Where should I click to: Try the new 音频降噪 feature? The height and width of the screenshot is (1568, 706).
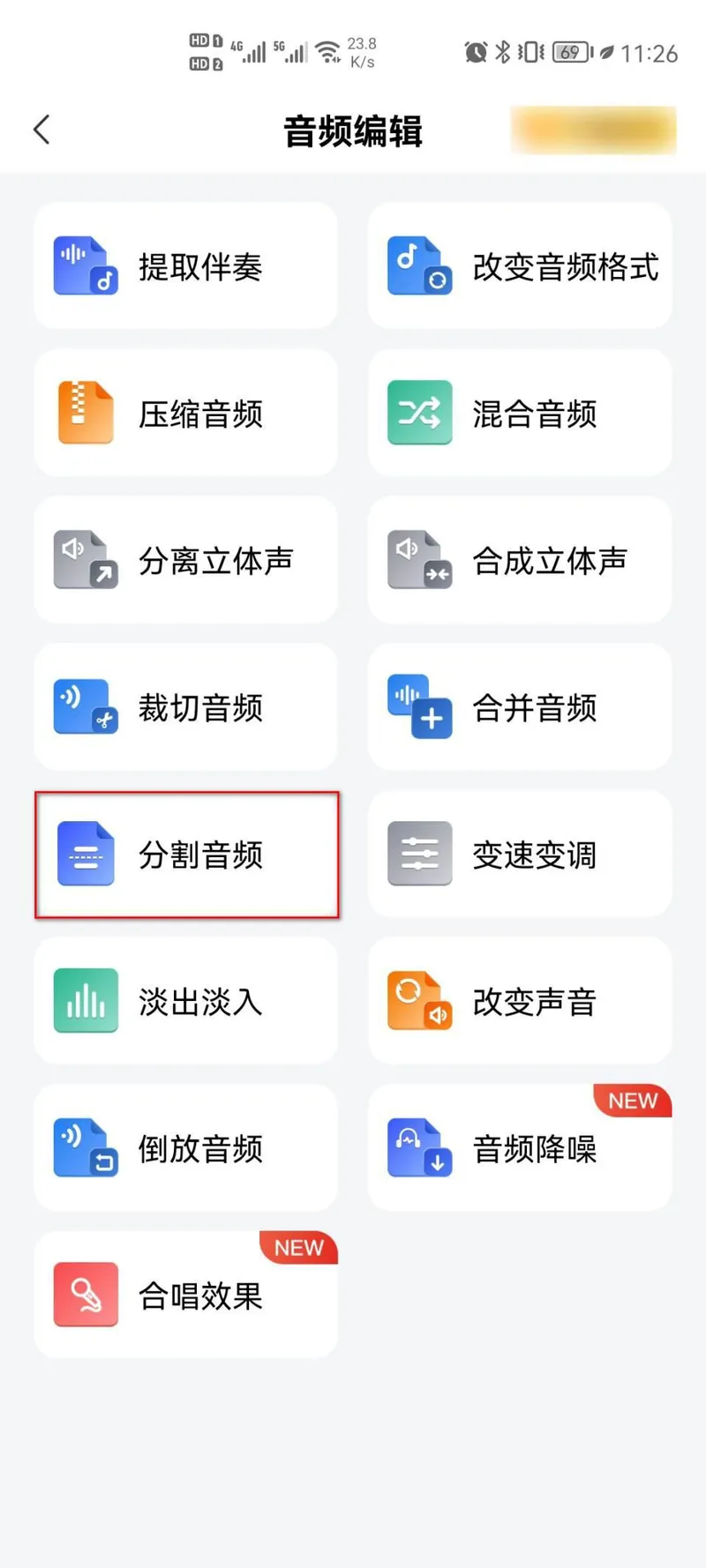click(520, 1147)
